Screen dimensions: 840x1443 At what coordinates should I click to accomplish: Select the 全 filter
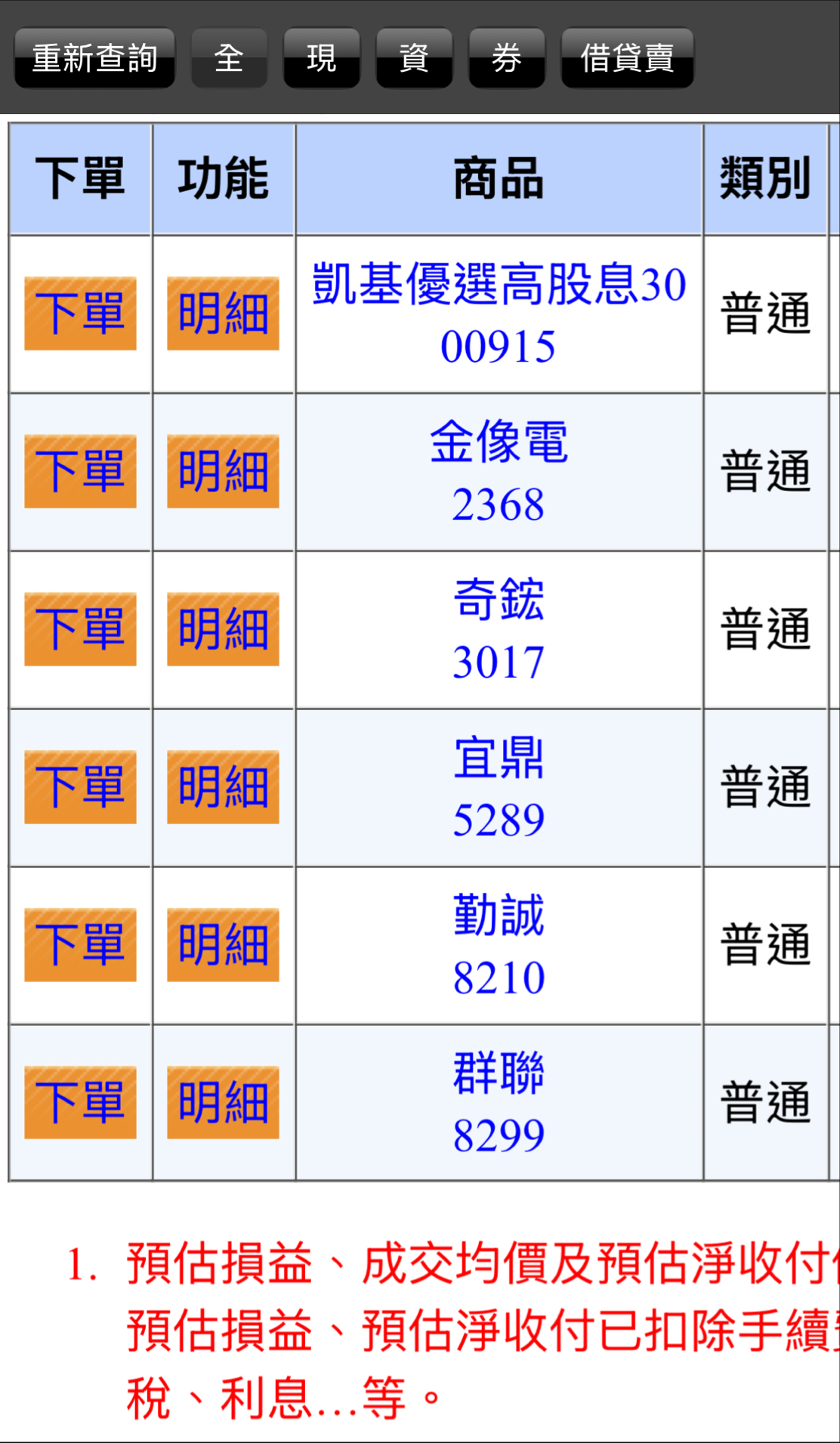click(x=229, y=58)
